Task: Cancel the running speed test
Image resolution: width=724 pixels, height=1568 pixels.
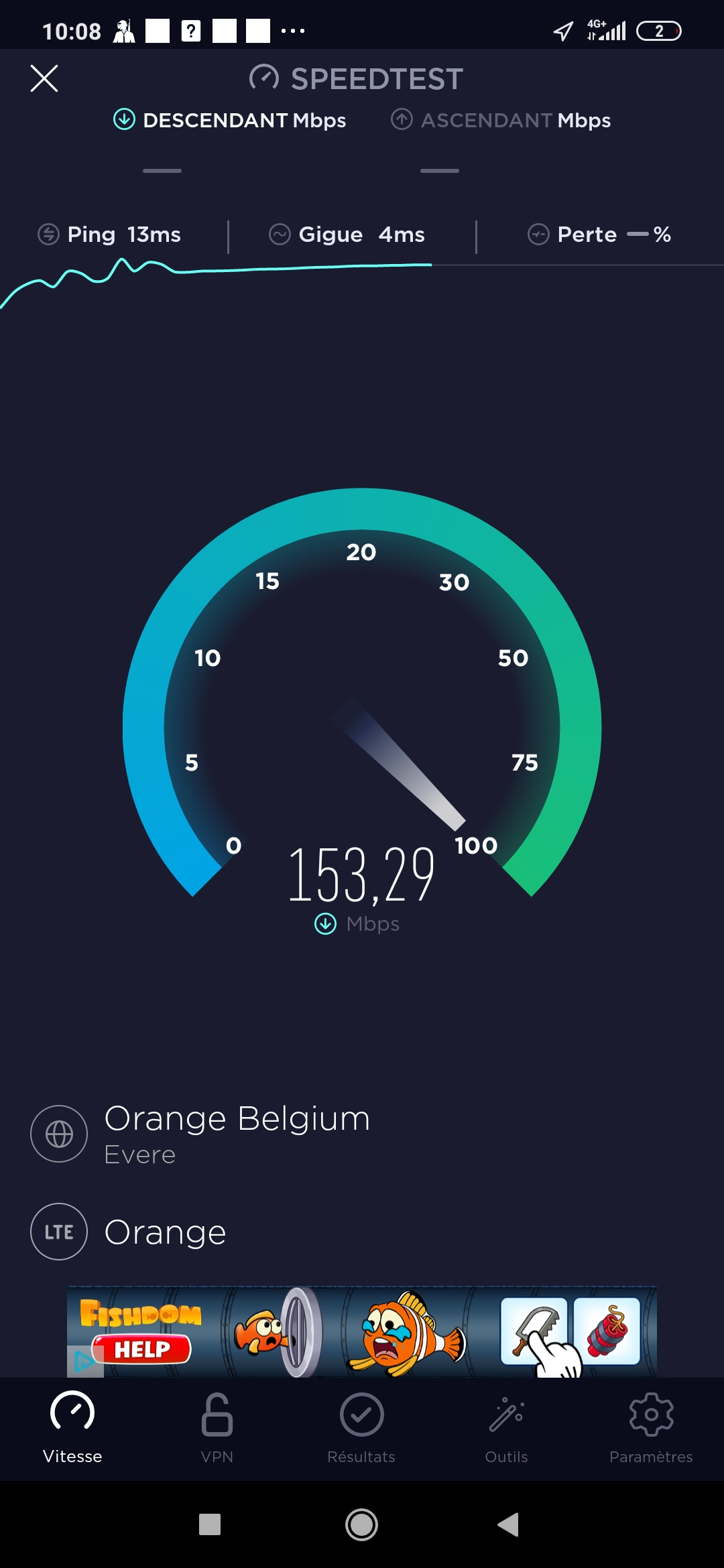Action: 44,78
